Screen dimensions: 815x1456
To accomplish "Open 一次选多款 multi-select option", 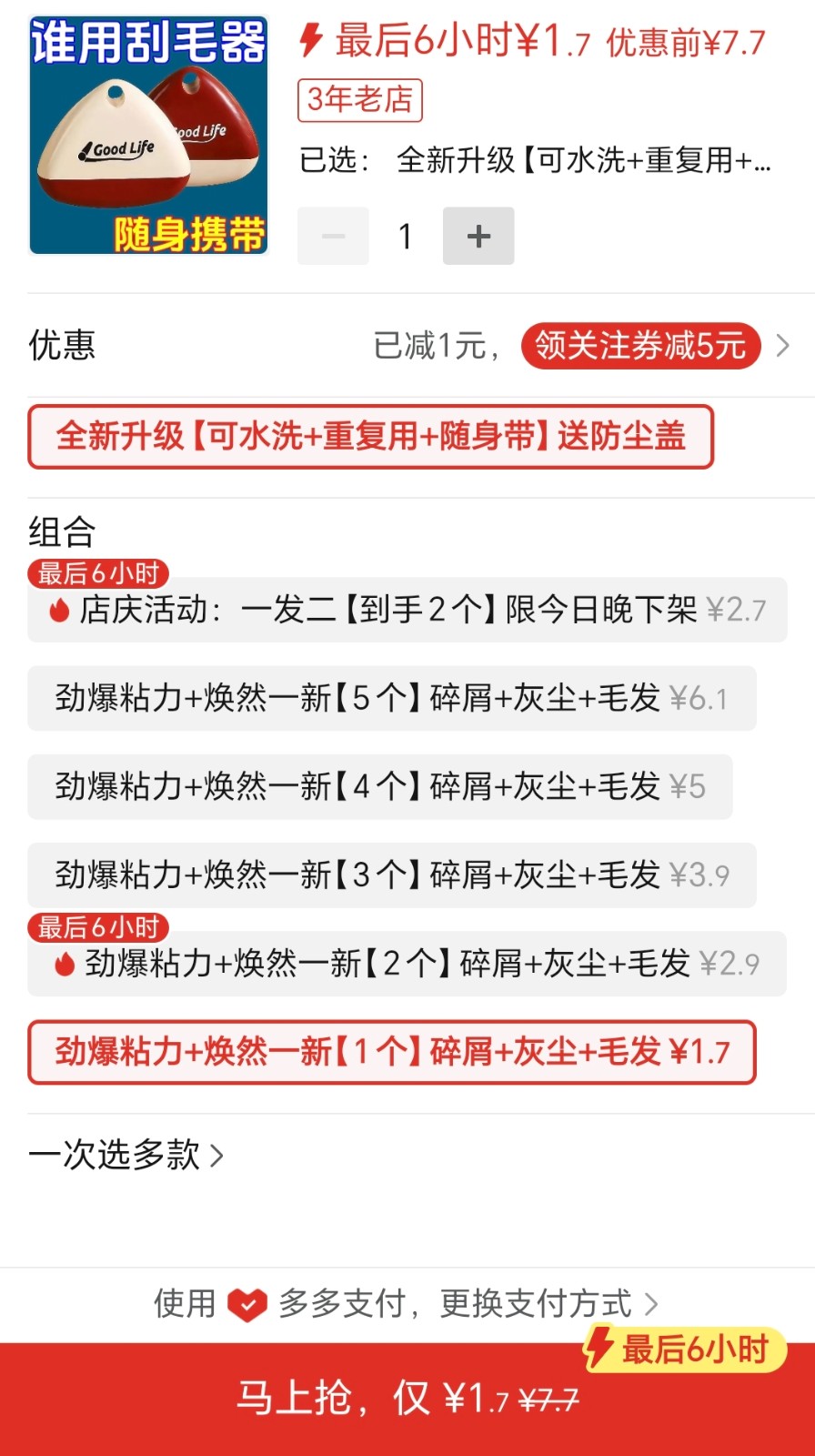I will [x=126, y=1155].
